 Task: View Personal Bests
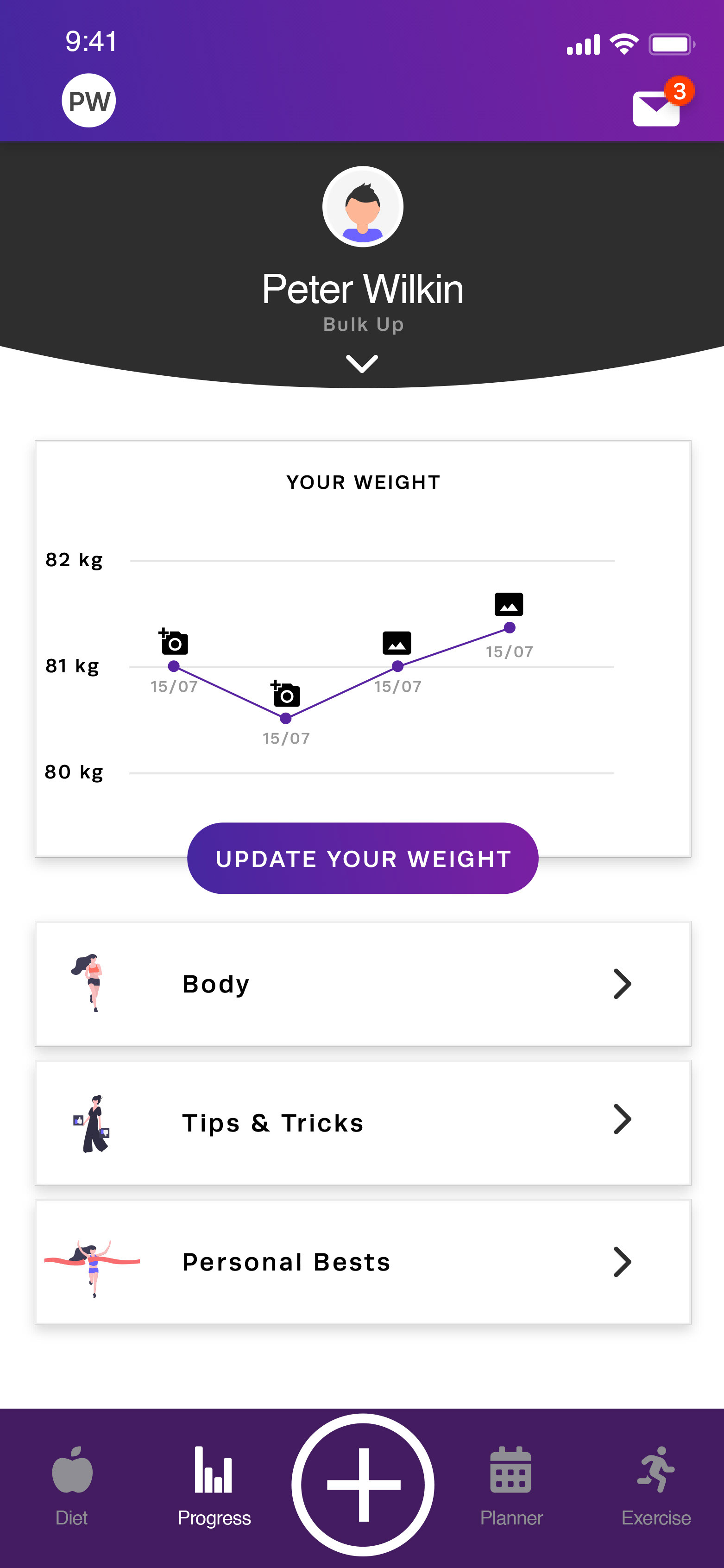(363, 1262)
